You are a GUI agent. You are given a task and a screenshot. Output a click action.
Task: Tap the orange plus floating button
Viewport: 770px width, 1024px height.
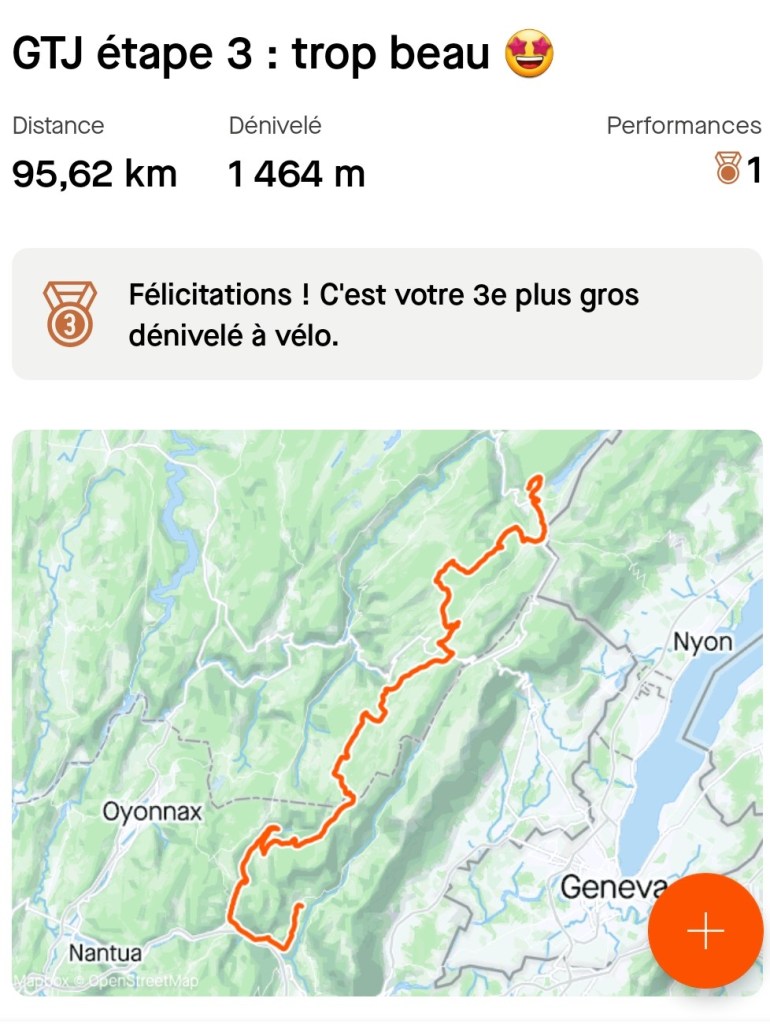[x=705, y=931]
